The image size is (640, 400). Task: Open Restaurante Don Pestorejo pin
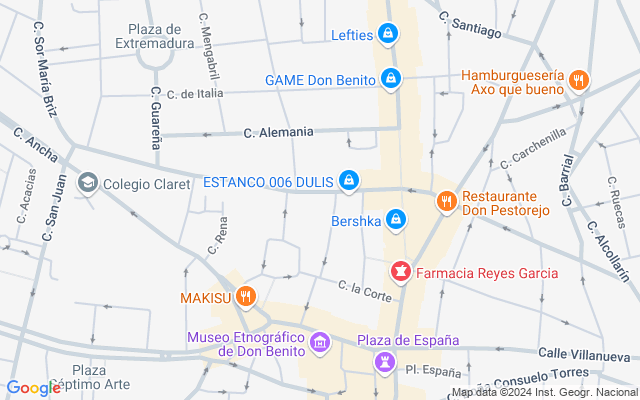pos(446,203)
